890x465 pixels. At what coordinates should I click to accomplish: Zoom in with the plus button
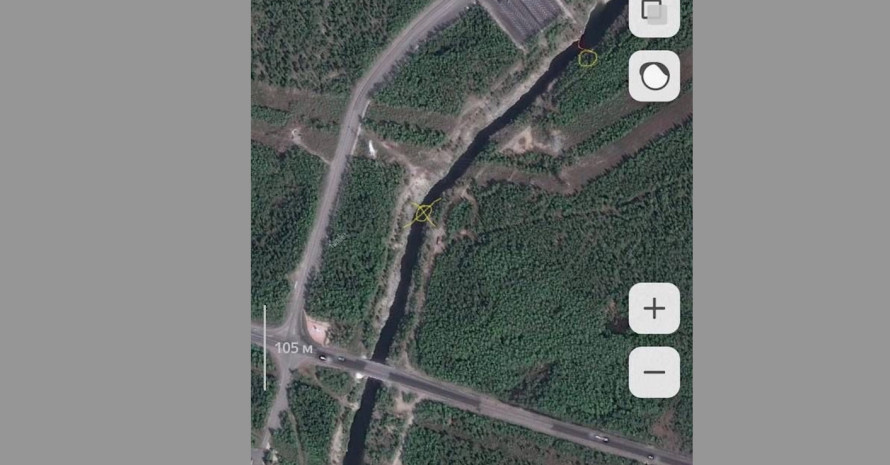click(x=654, y=308)
